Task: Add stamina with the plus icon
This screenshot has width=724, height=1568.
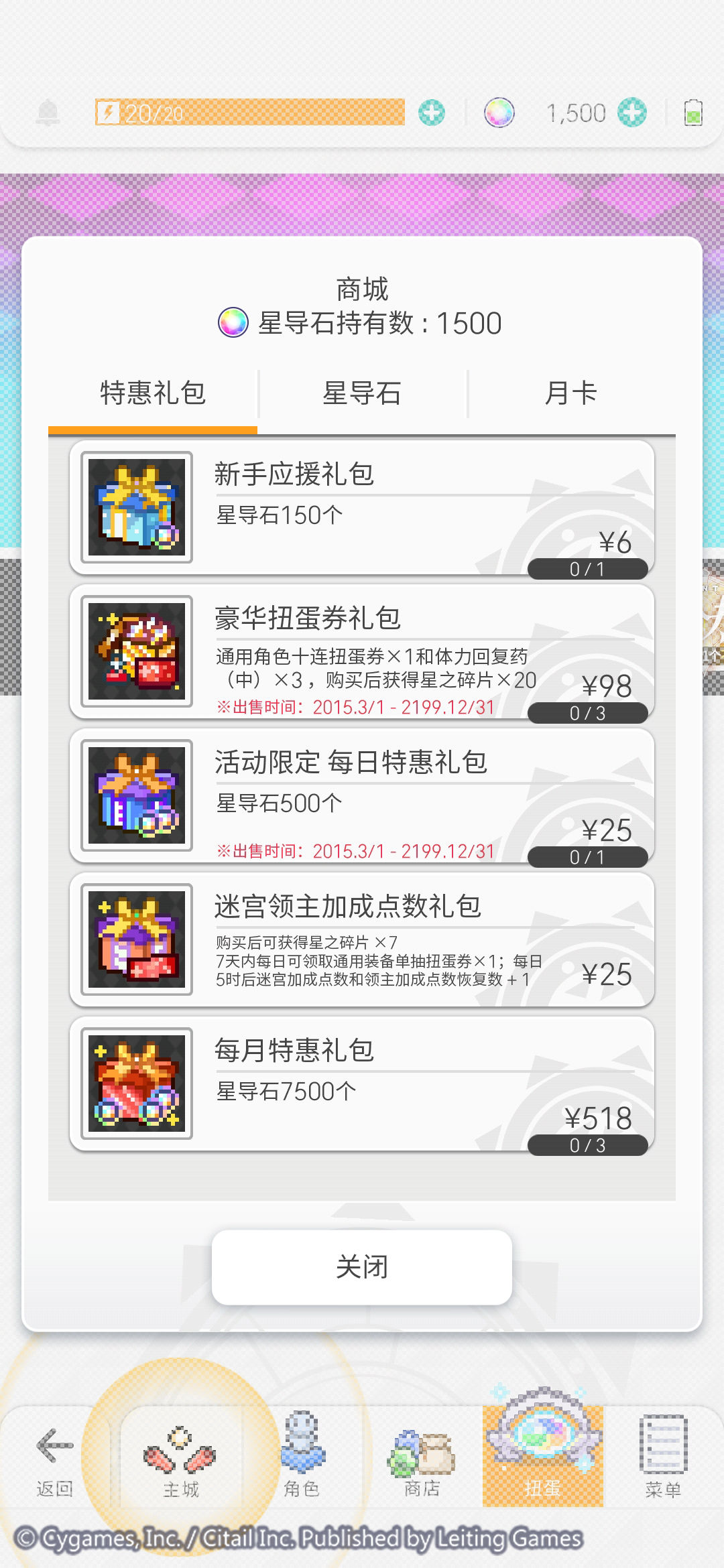Action: (x=432, y=113)
